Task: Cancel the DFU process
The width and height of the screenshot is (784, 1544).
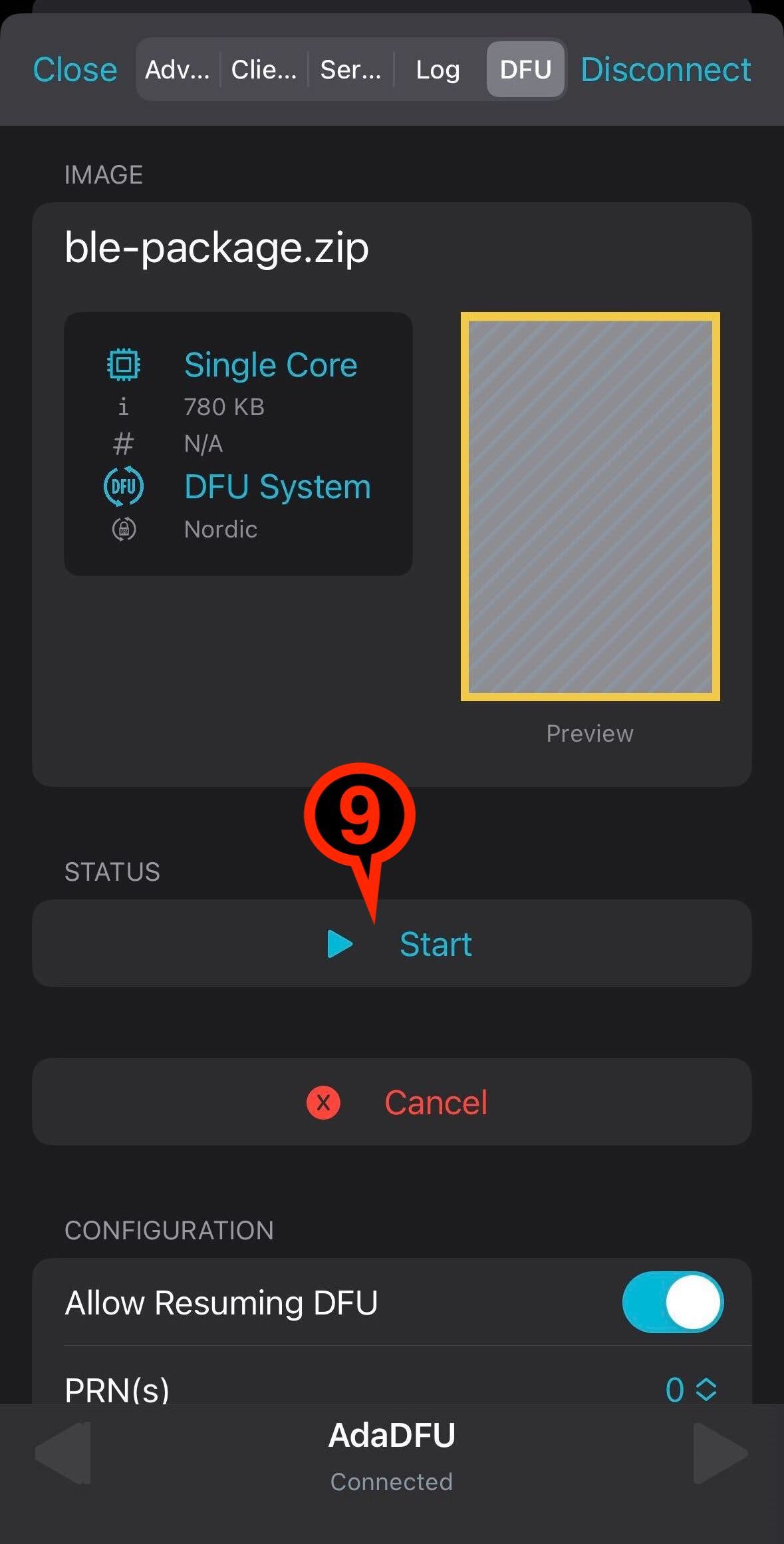Action: coord(392,1102)
